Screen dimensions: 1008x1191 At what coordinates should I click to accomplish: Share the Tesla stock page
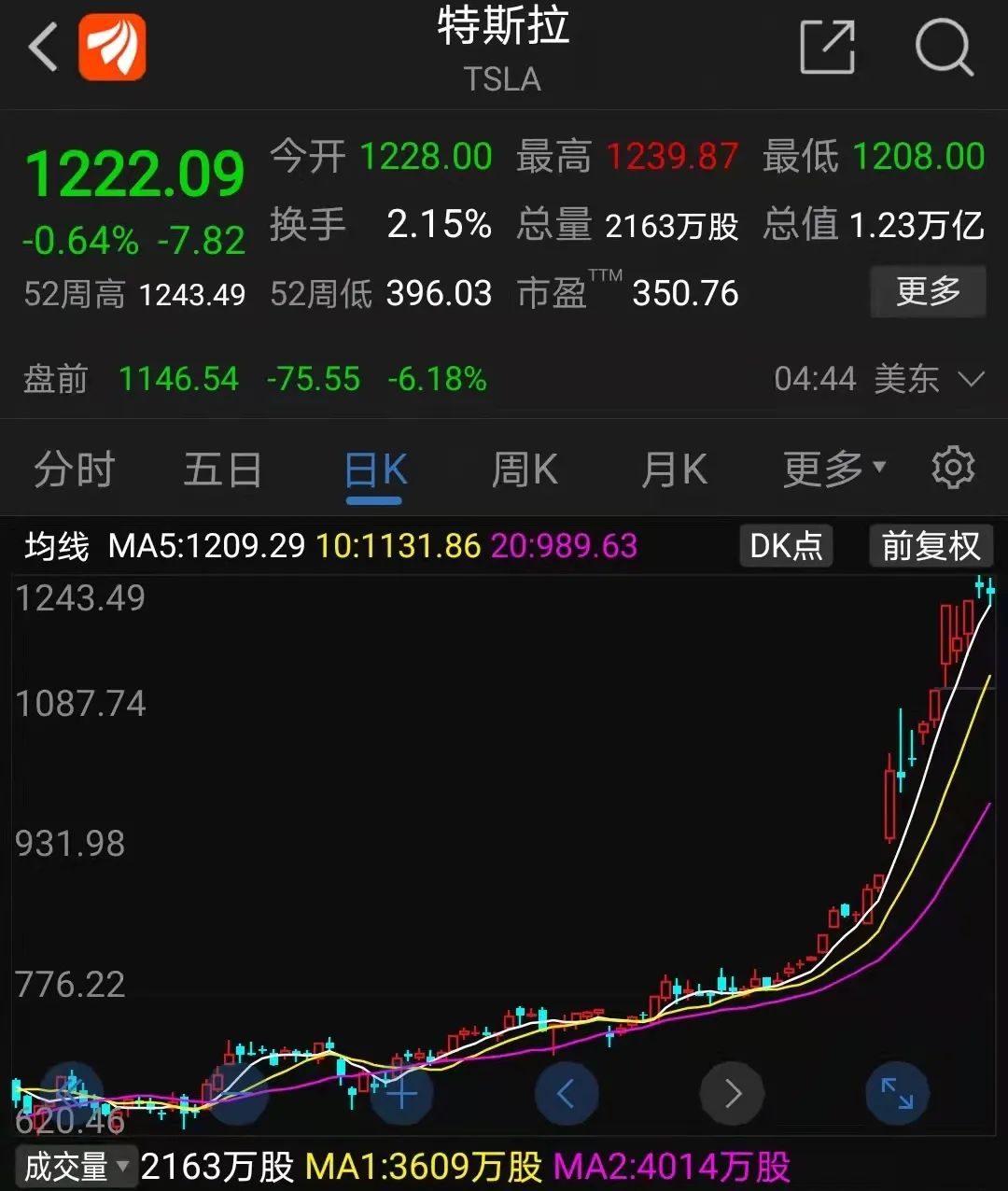click(x=827, y=47)
